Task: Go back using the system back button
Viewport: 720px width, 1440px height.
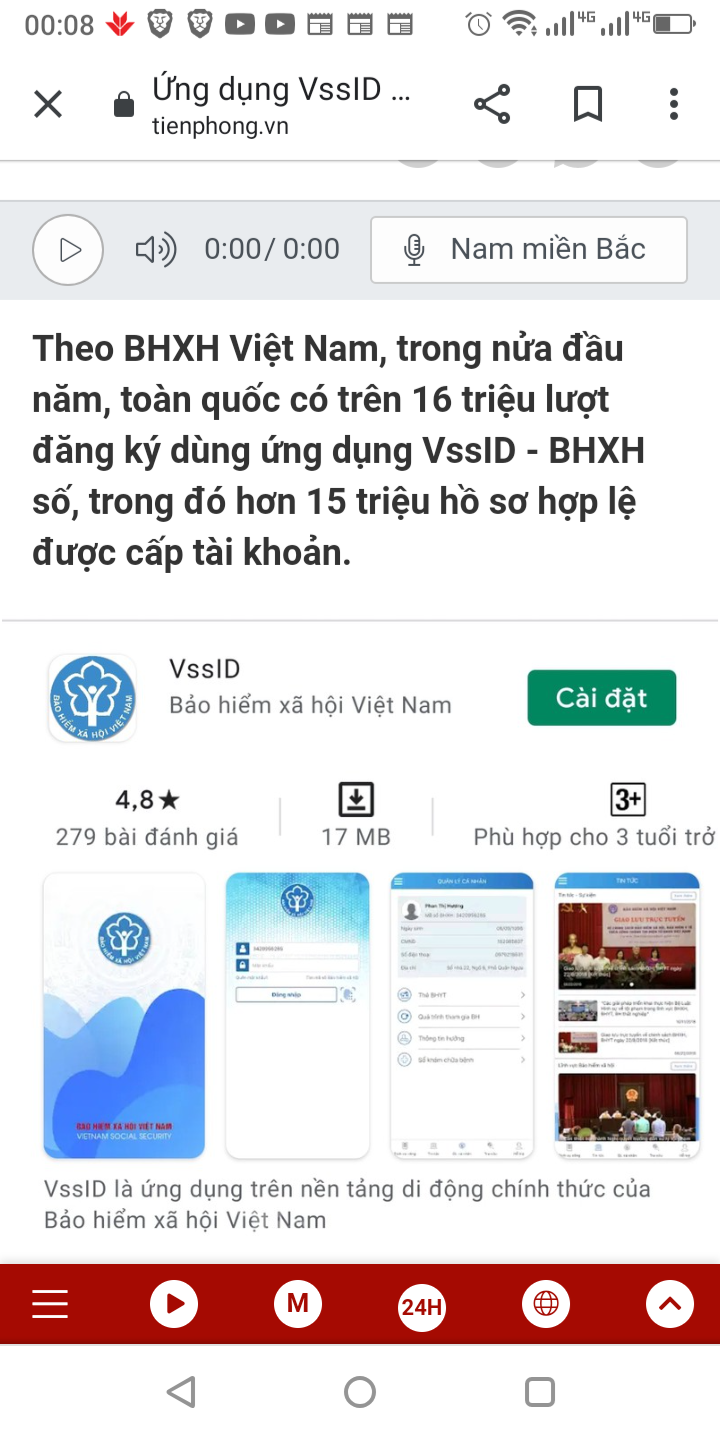Action: [181, 1392]
